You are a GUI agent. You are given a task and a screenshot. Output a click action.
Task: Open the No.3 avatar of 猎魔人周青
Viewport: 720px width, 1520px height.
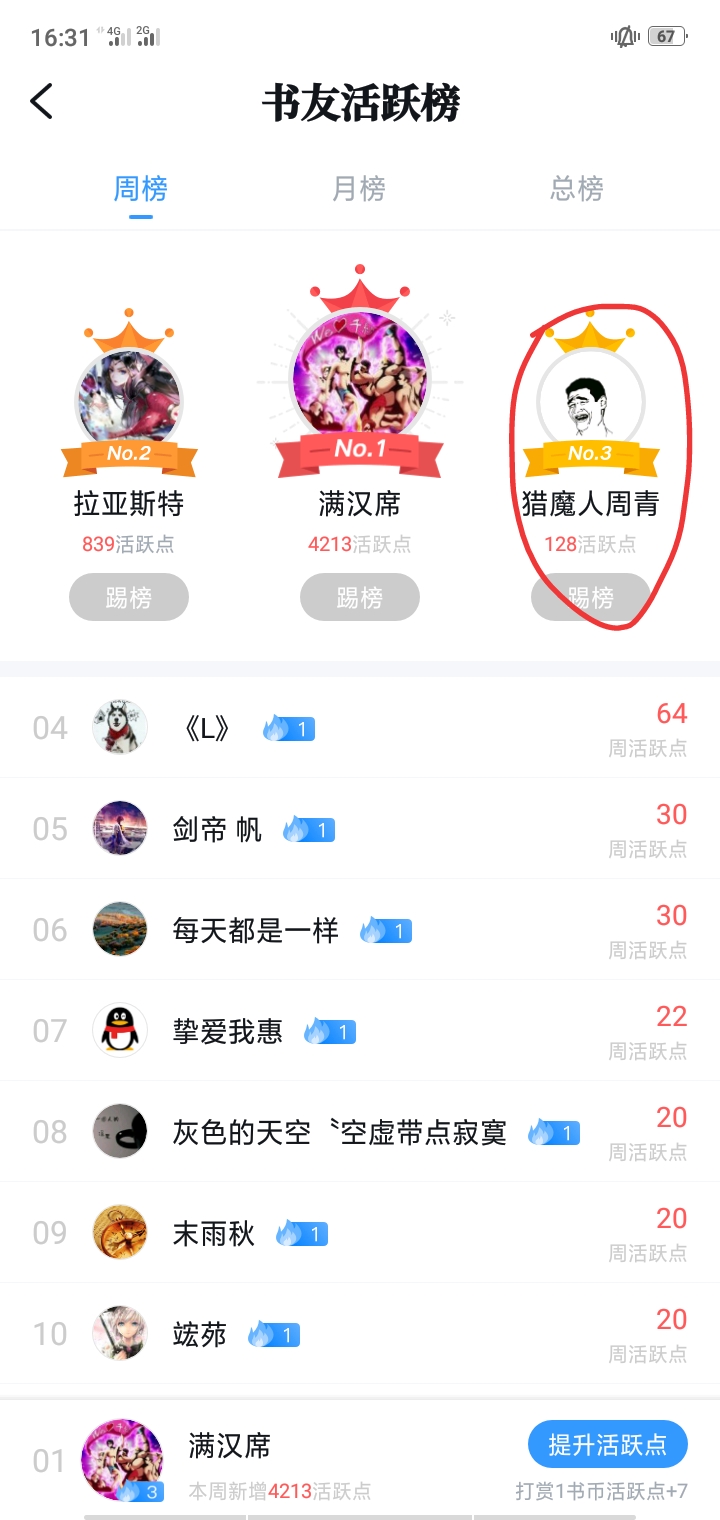coord(590,400)
